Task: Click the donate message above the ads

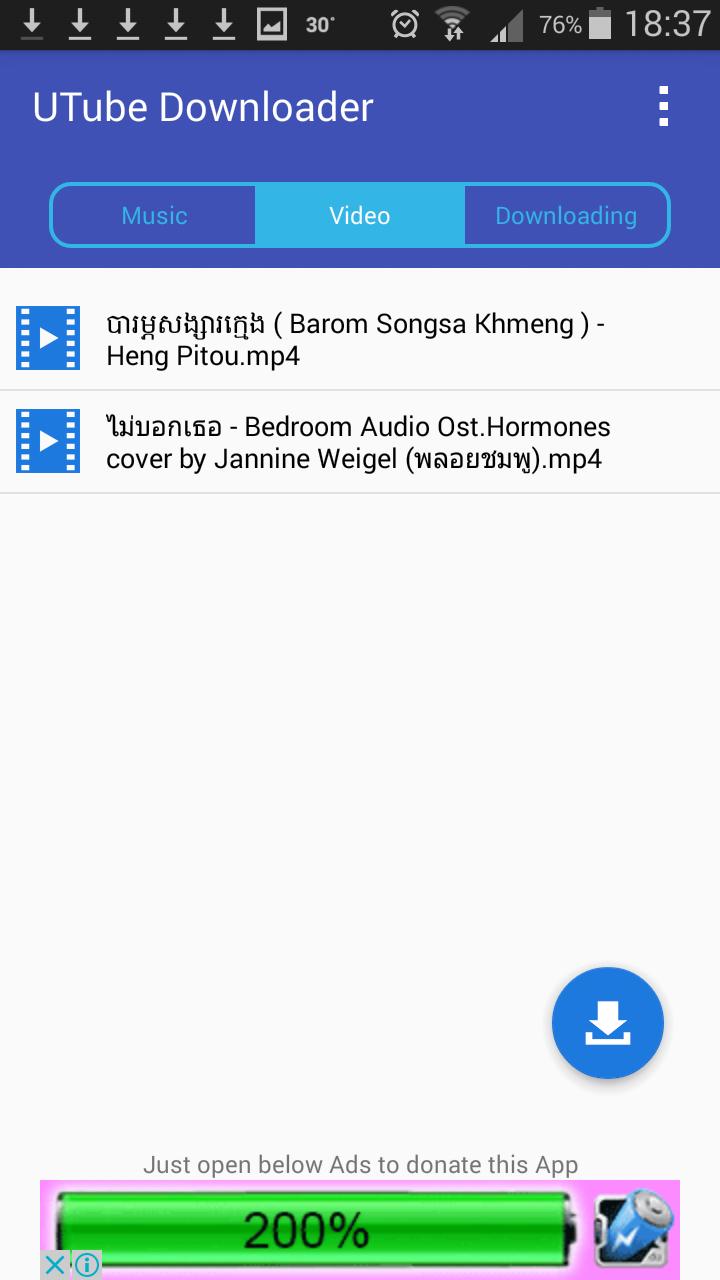Action: click(x=360, y=1164)
